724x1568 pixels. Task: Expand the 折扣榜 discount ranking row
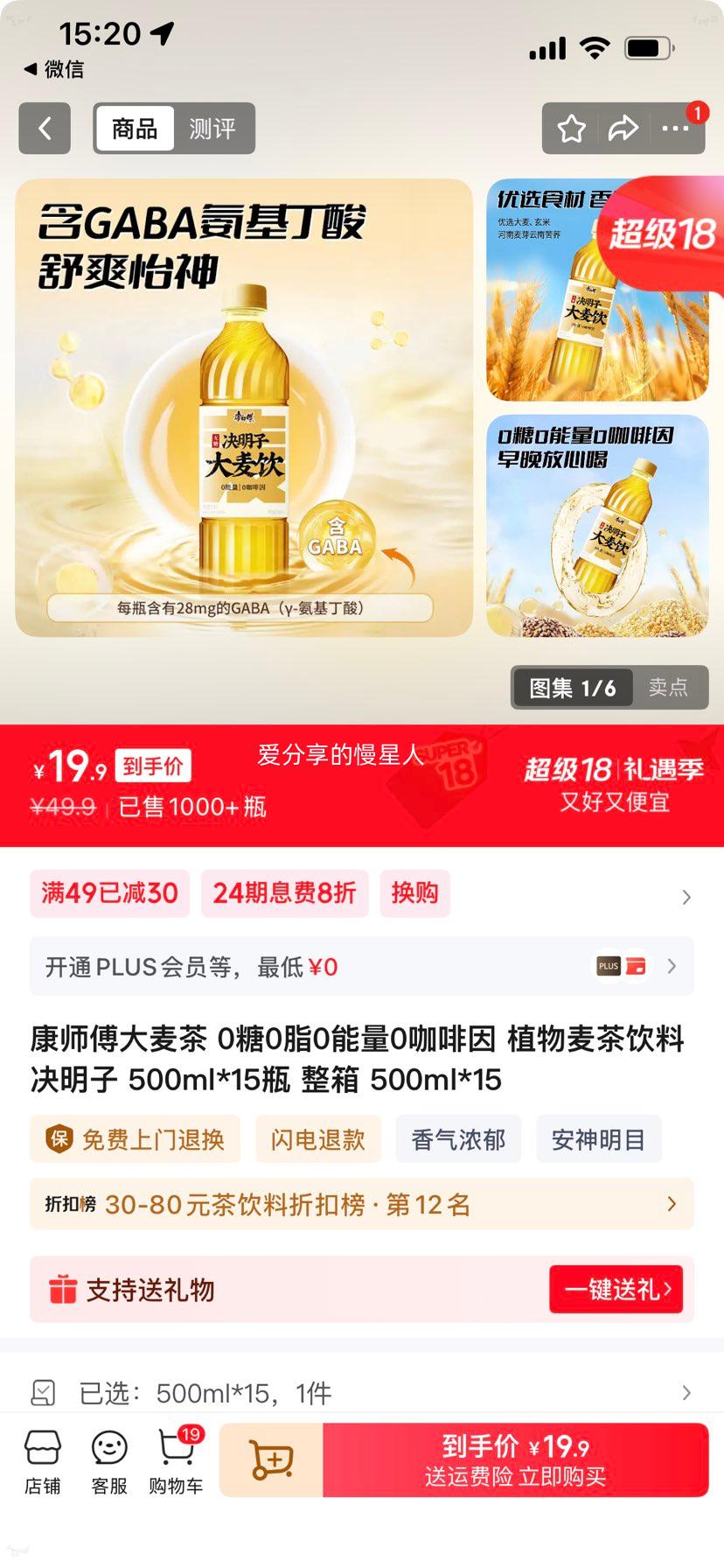362,1204
